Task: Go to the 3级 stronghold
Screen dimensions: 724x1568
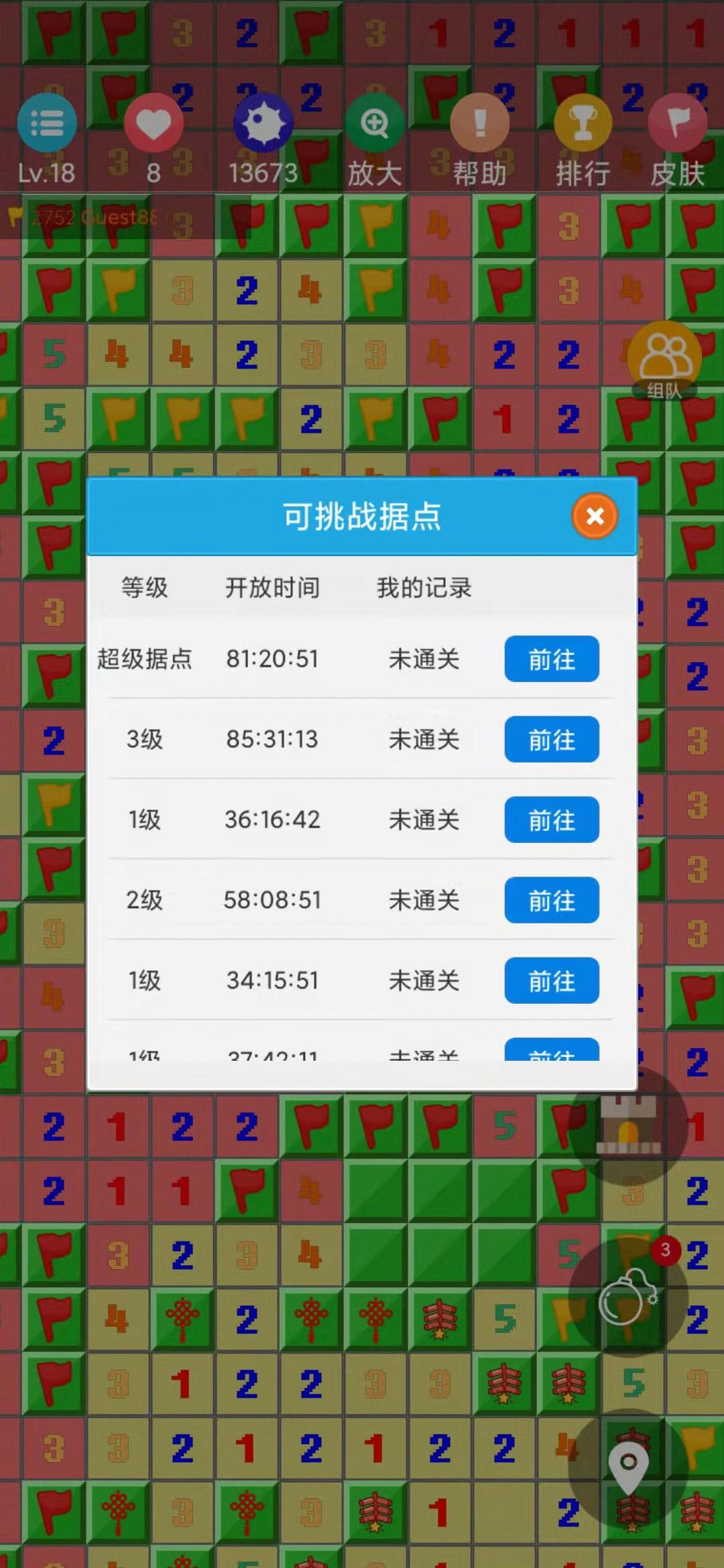Action: 551,740
